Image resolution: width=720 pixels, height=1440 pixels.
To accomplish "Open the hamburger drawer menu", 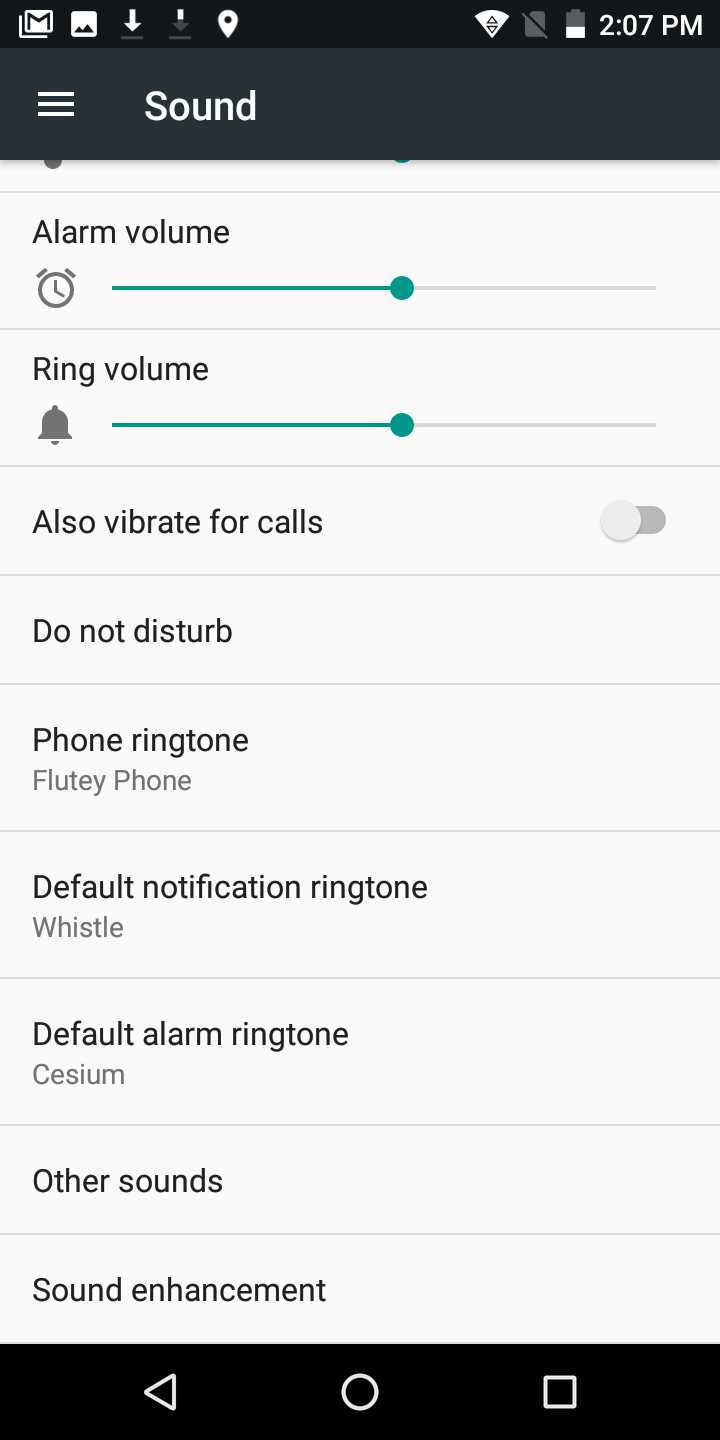I will 56,105.
